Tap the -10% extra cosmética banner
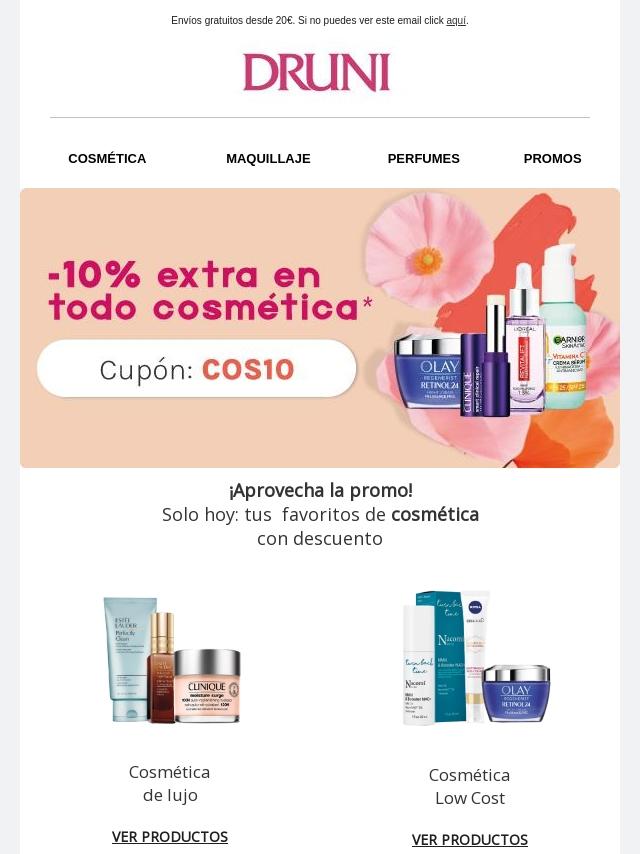The image size is (640, 854). pos(320,328)
